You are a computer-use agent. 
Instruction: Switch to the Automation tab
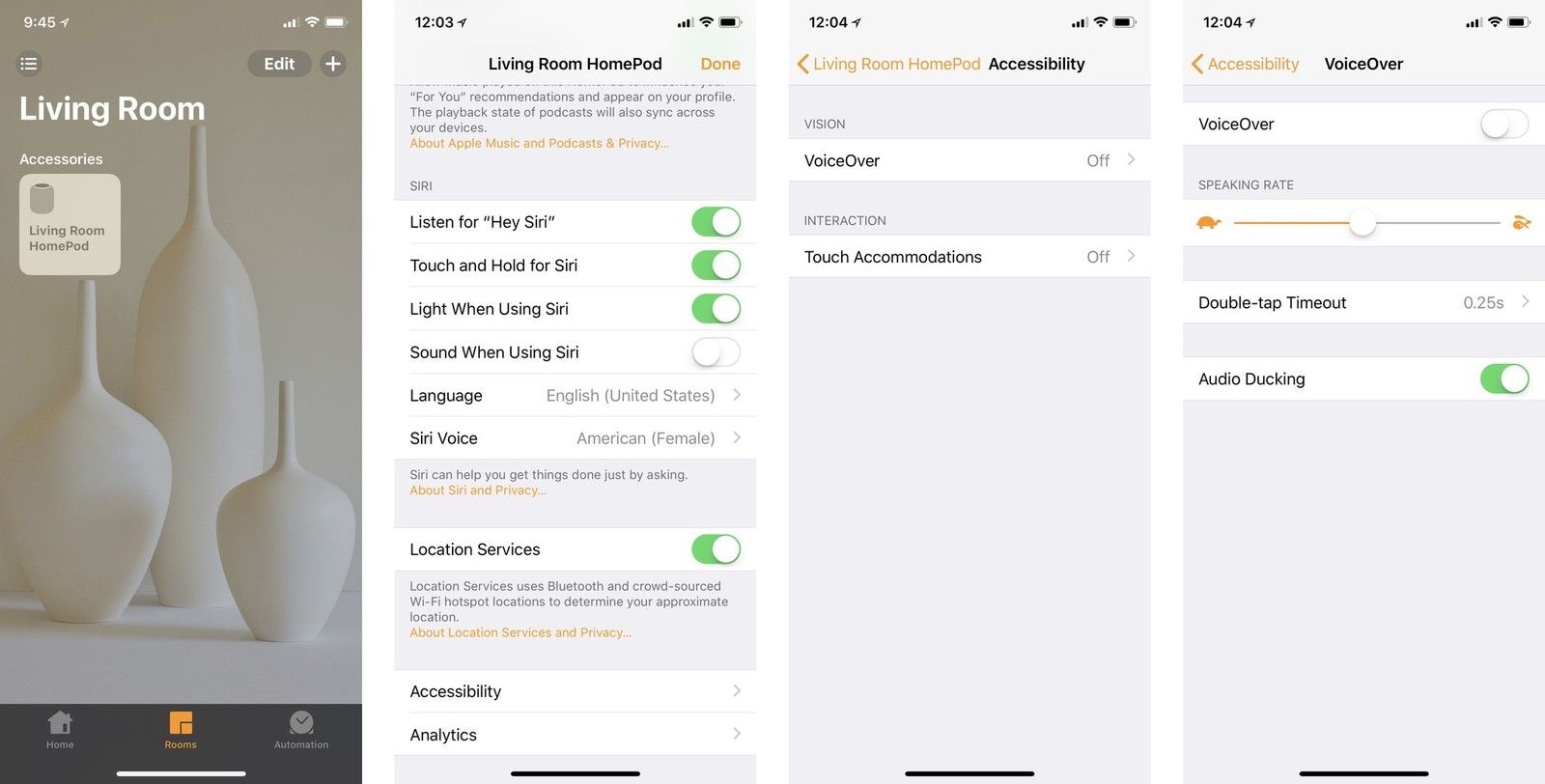tap(301, 729)
